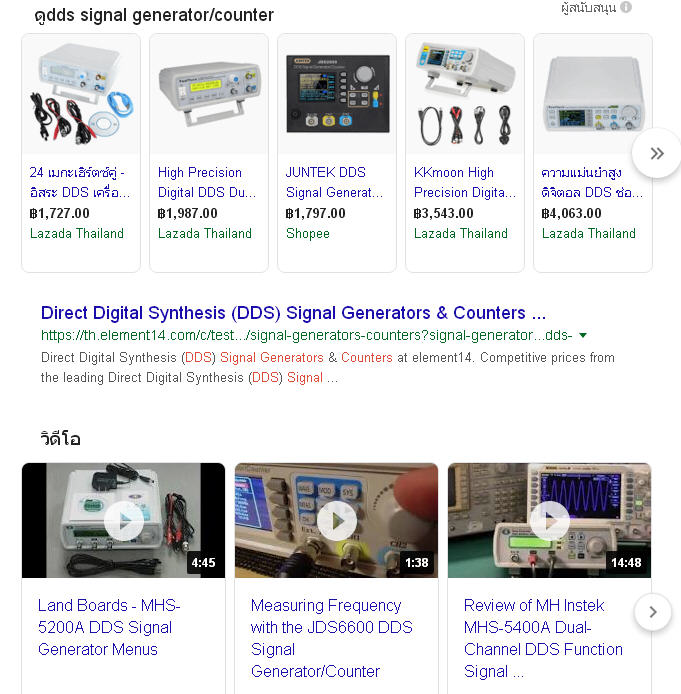
Task: Open the High Precision Digital DDS product card
Action: pyautogui.click(x=208, y=152)
